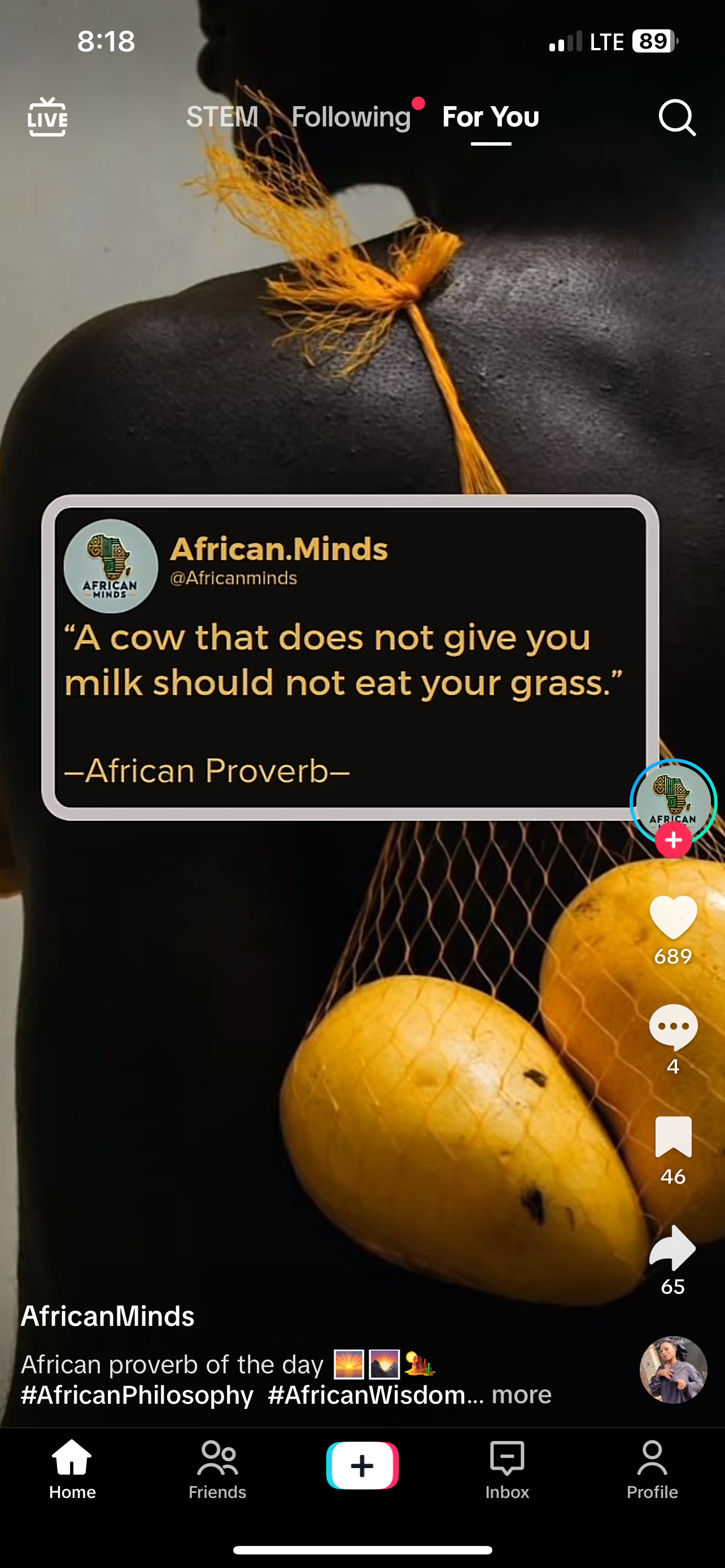Image resolution: width=725 pixels, height=1568 pixels.
Task: Open the #AfricanPhilosophy hashtag
Action: 137,1395
